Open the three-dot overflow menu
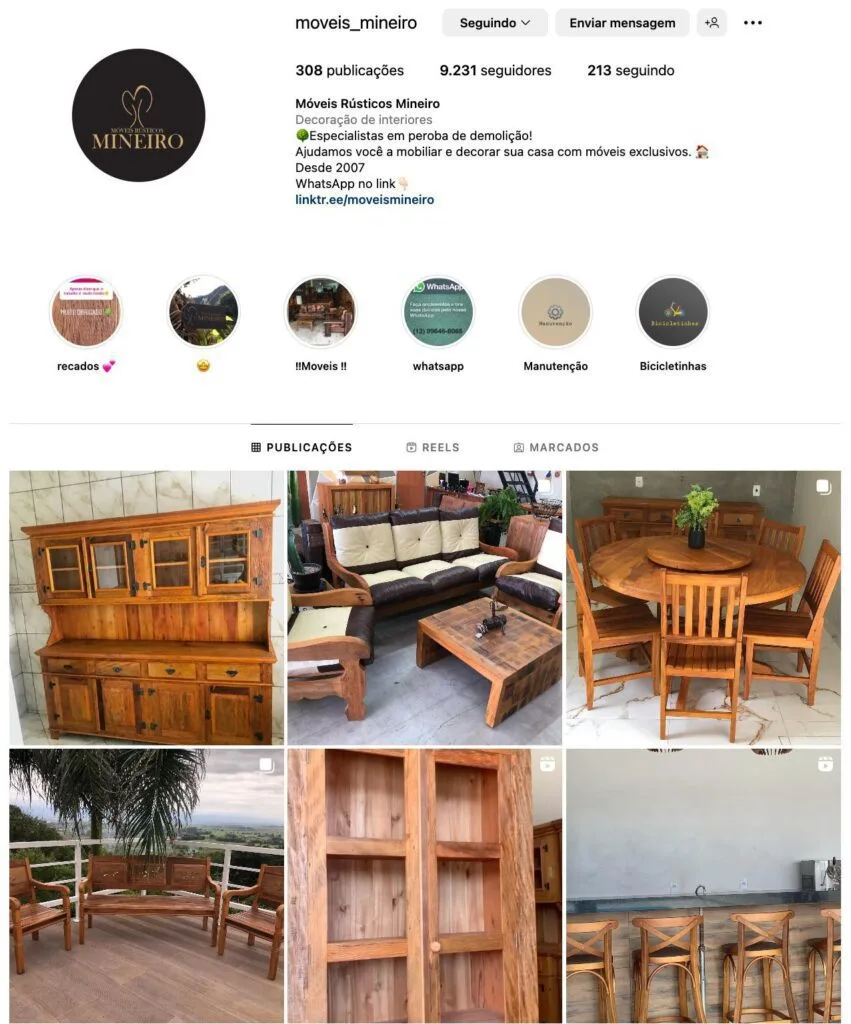Viewport: 851px width, 1024px height. coord(753,23)
